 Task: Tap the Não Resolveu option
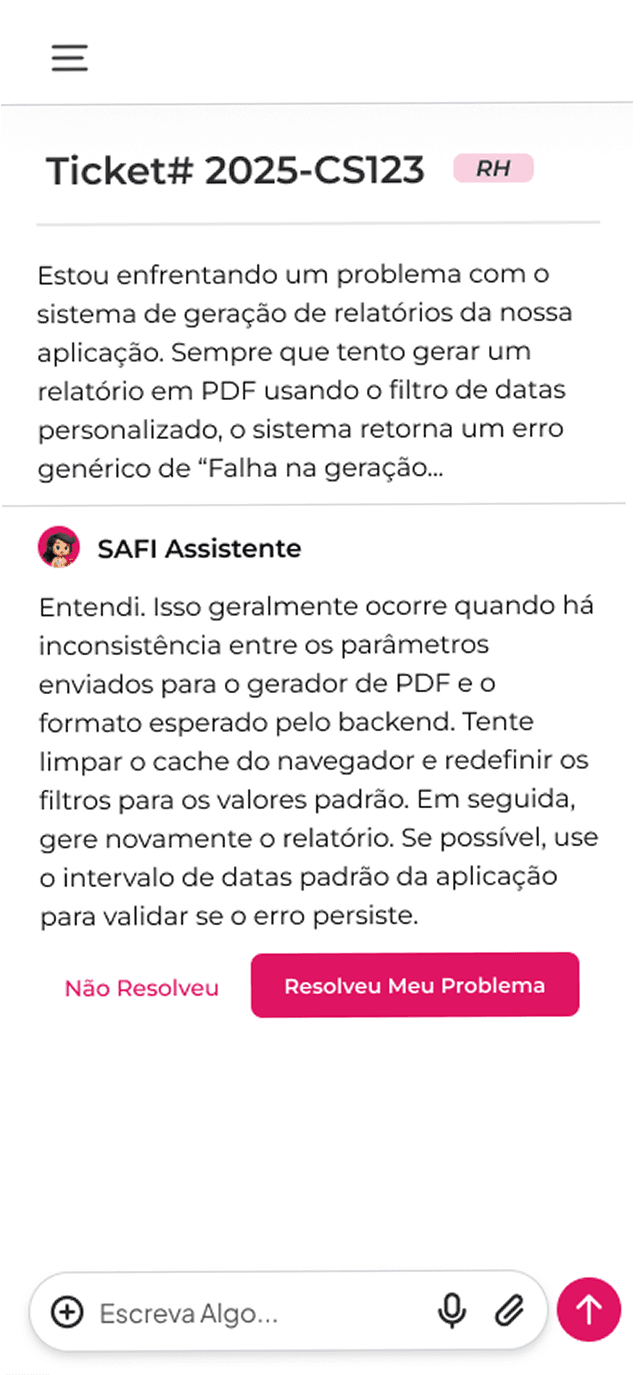tap(141, 988)
